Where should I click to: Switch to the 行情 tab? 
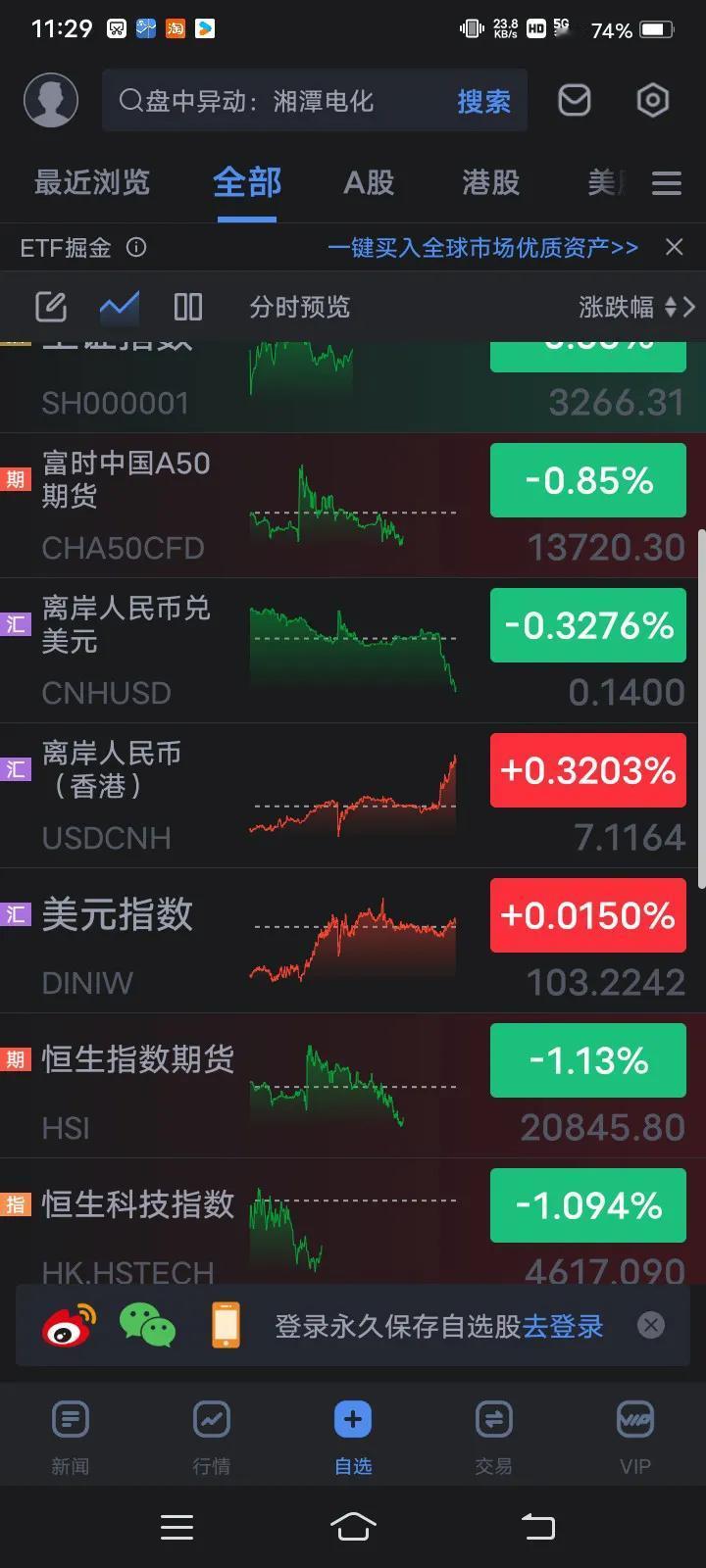[x=212, y=1438]
